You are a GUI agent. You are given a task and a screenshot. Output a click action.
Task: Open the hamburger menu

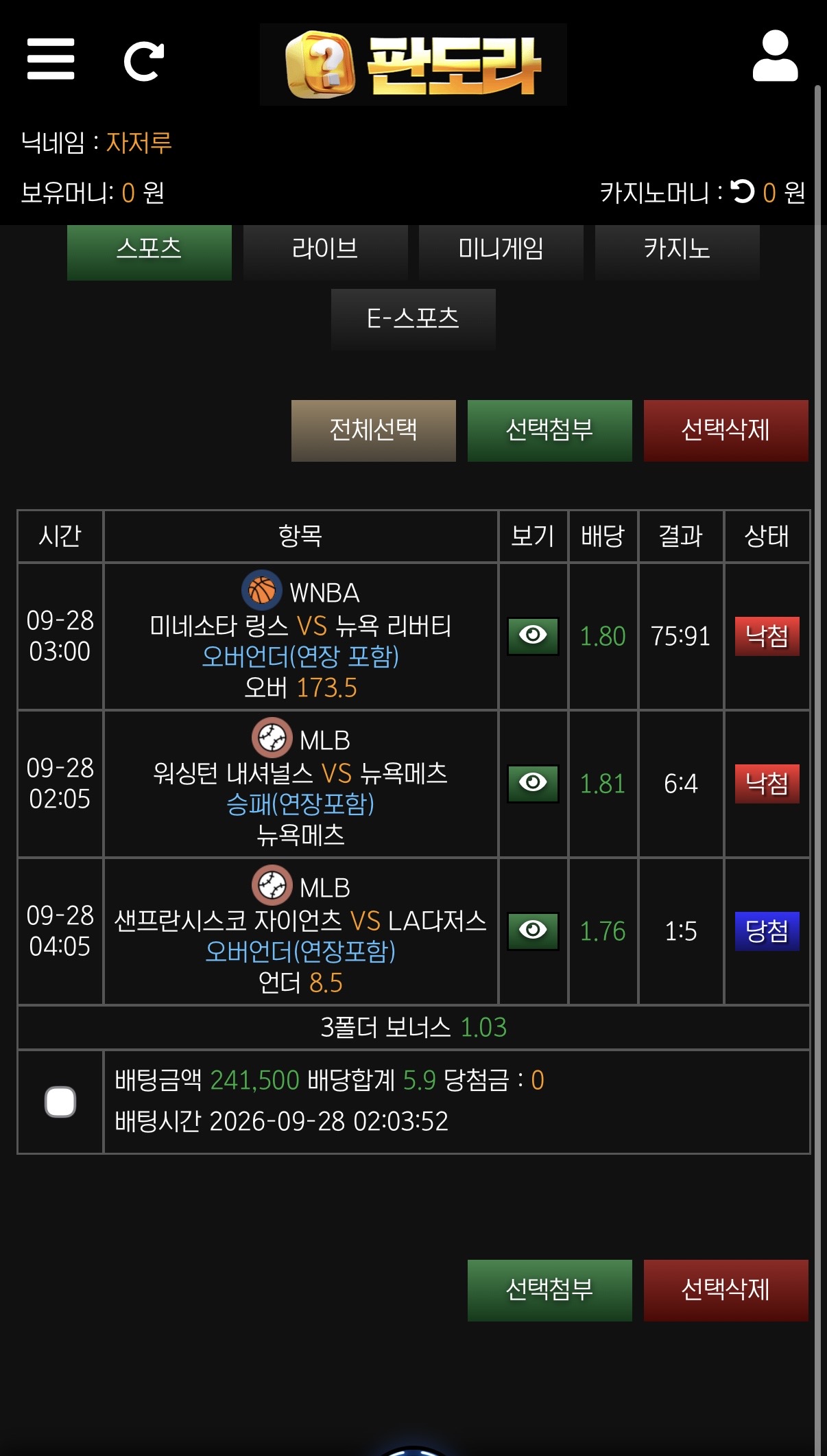[51, 59]
